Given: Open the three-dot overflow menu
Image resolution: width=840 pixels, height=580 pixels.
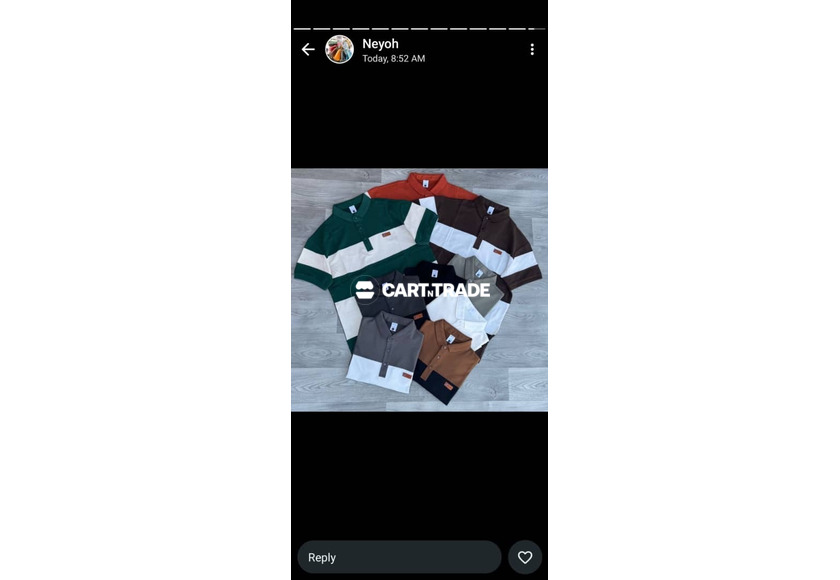Looking at the screenshot, I should point(532,50).
